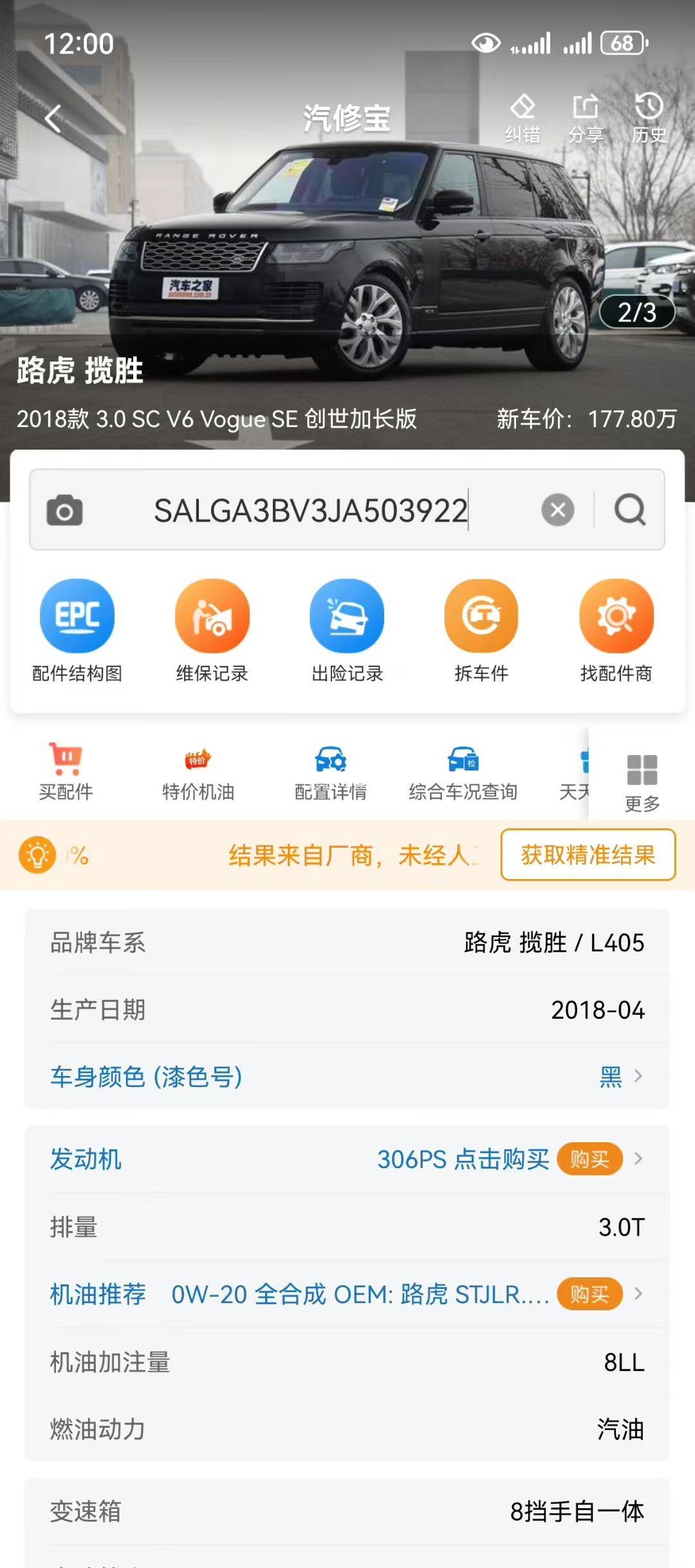Open 买配件 shopping shortcut
The width and height of the screenshot is (695, 1568).
point(66,773)
